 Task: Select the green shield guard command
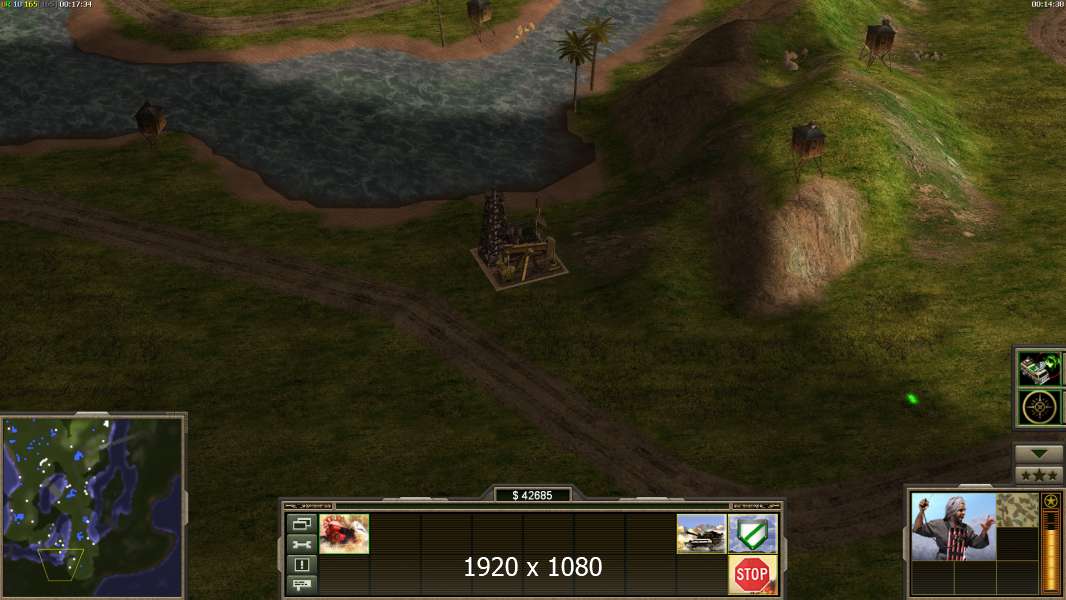pyautogui.click(x=752, y=533)
